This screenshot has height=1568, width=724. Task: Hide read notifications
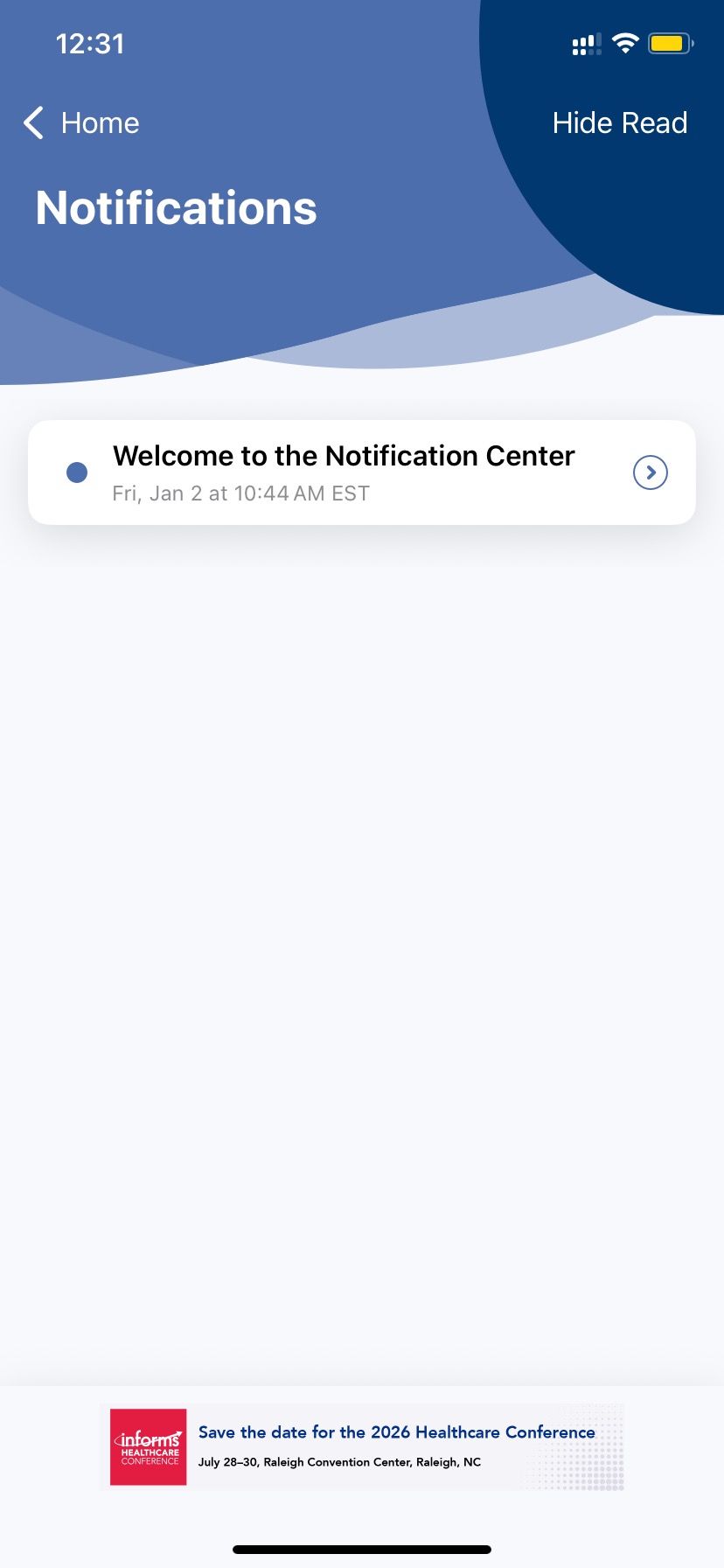tap(619, 123)
